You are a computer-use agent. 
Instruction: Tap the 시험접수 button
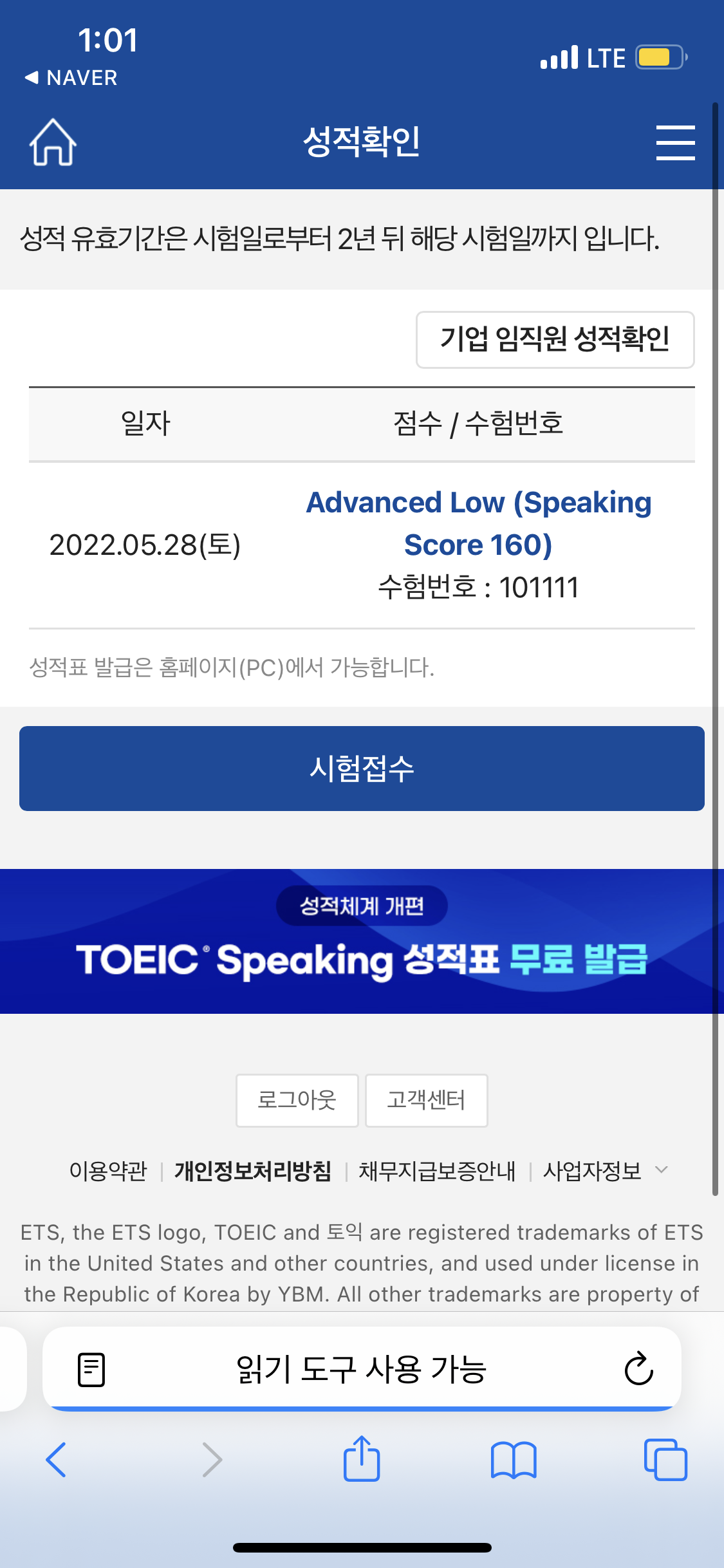pos(362,768)
